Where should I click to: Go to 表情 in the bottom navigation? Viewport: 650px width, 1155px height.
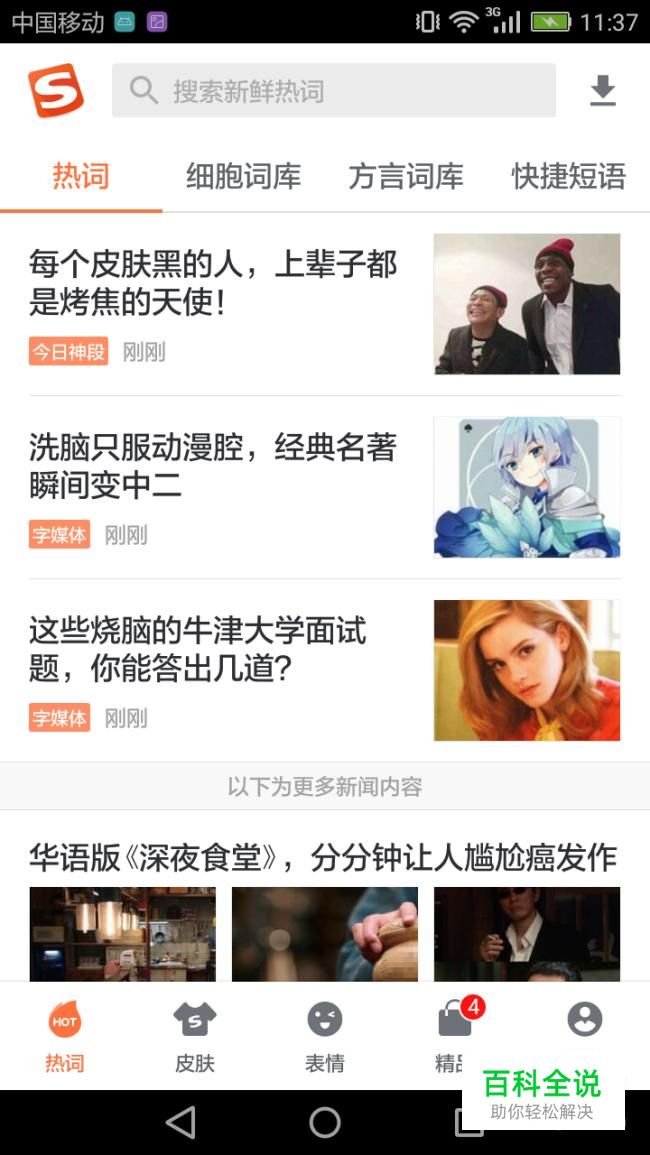coord(325,1037)
